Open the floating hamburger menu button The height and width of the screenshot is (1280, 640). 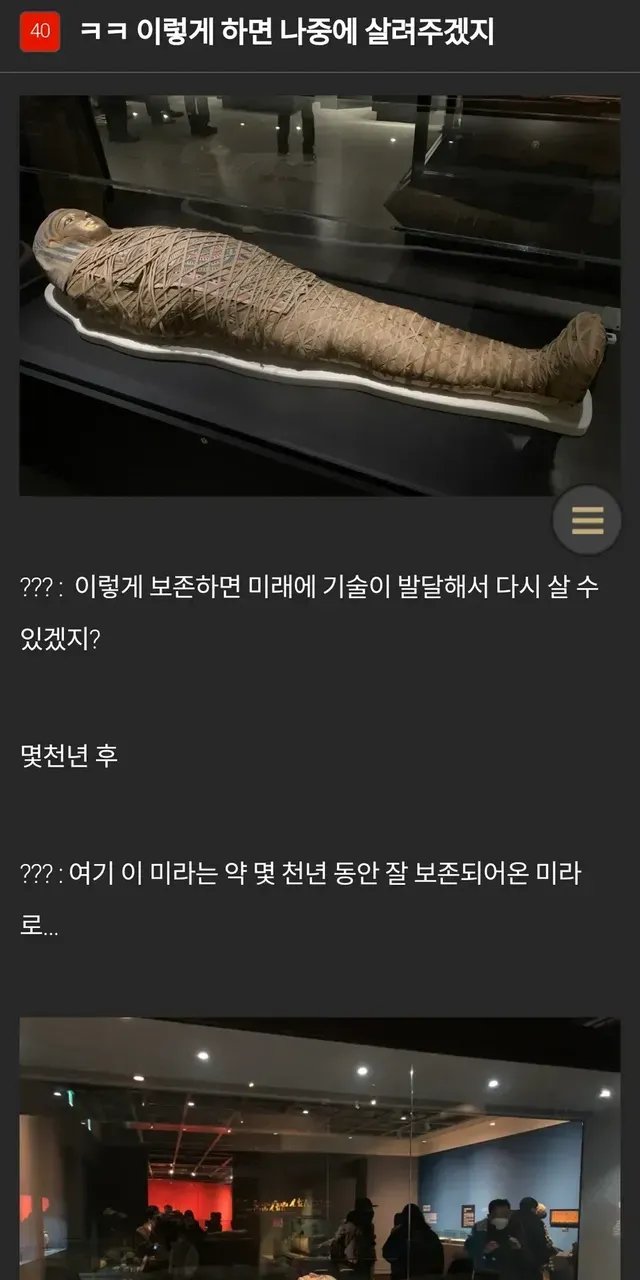point(587,520)
